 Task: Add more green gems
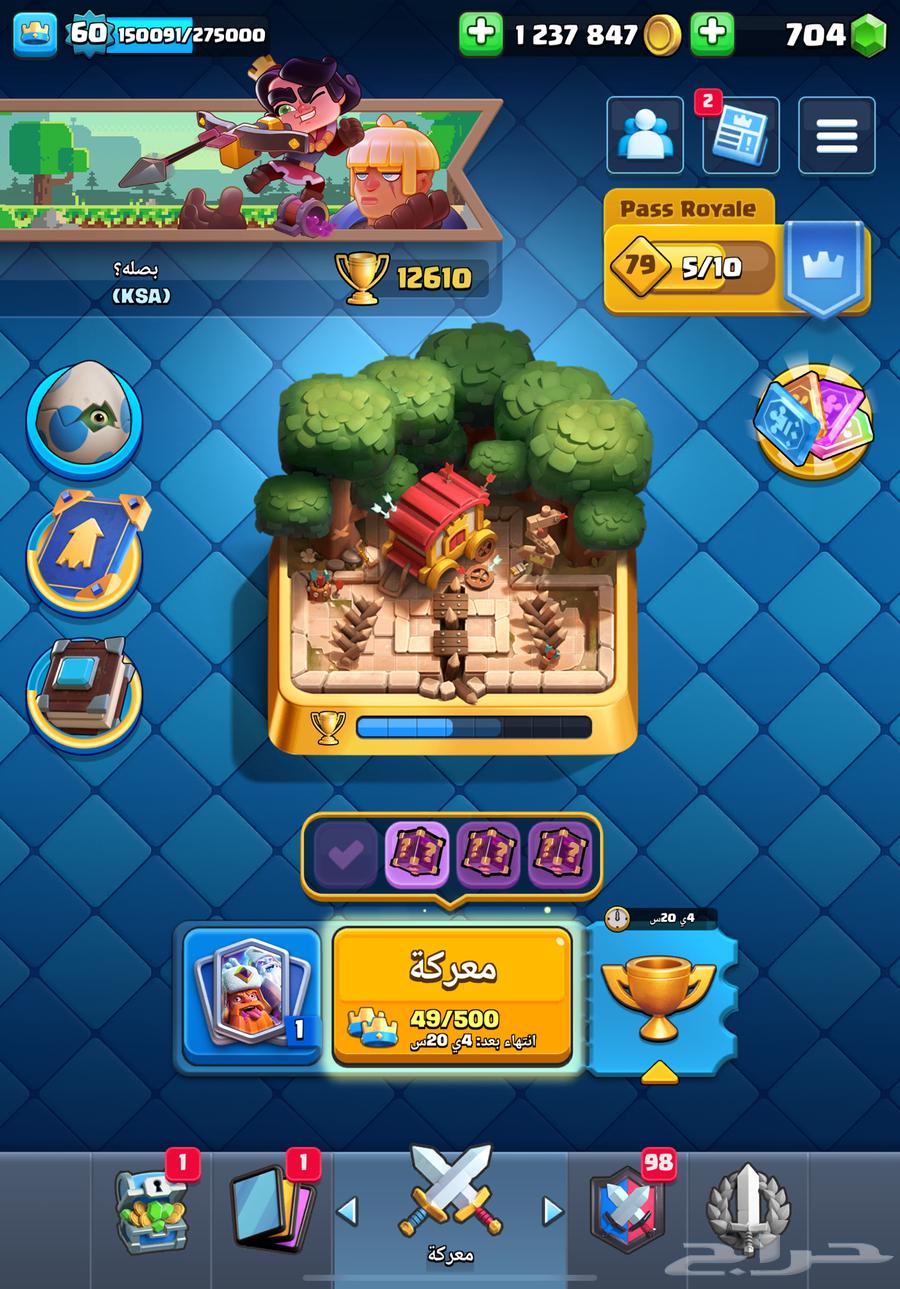[x=712, y=34]
